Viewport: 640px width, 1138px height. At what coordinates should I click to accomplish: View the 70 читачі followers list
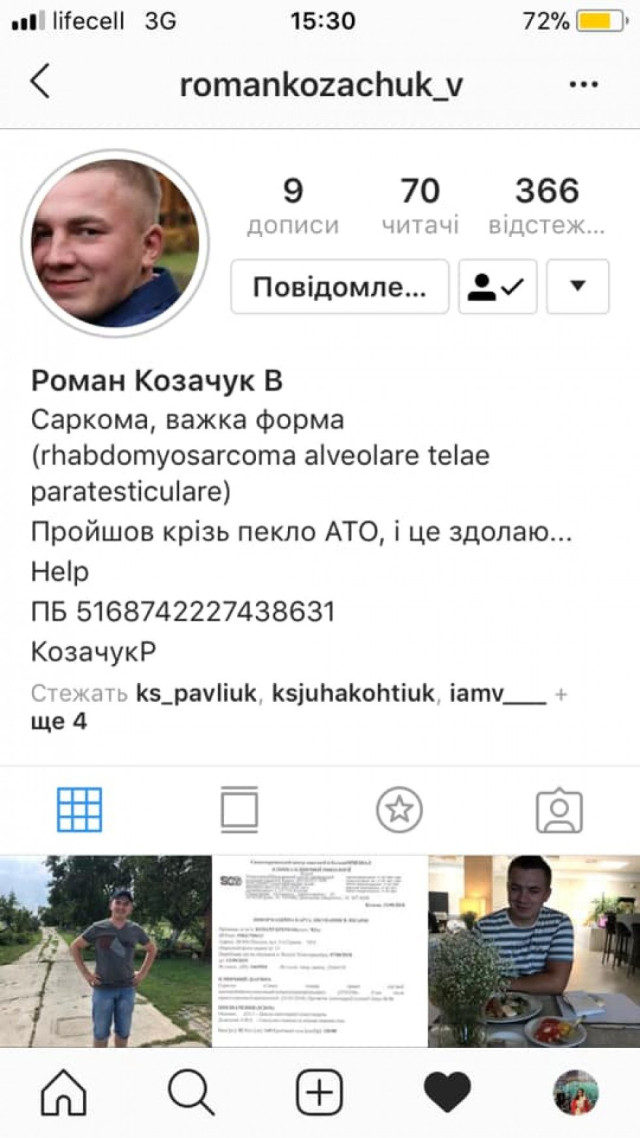420,205
